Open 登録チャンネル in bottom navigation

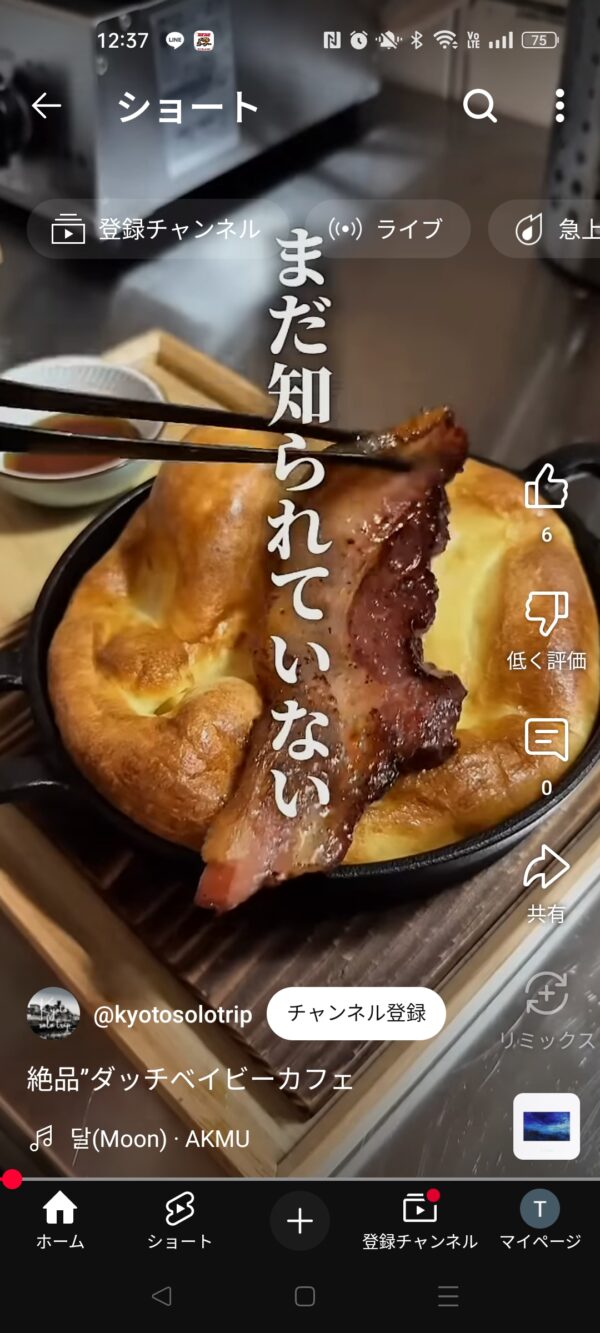pyautogui.click(x=420, y=1221)
